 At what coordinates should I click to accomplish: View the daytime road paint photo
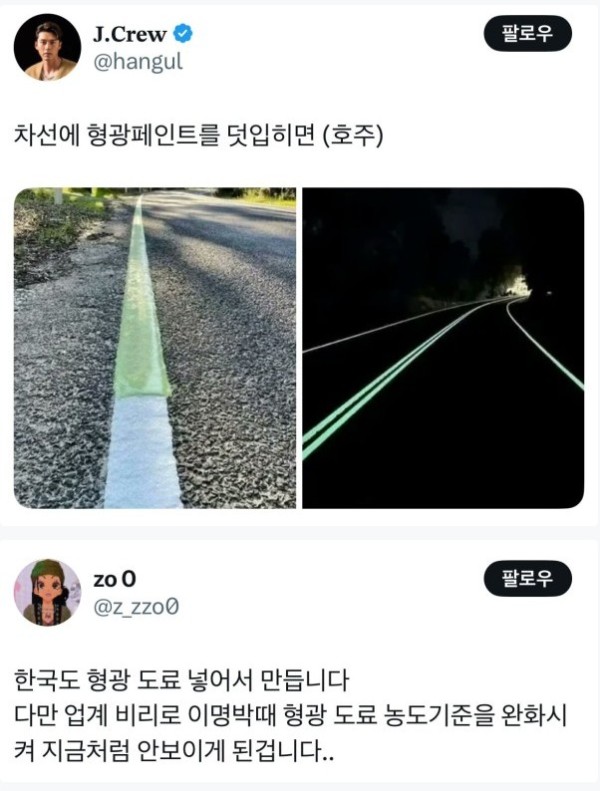[155, 348]
